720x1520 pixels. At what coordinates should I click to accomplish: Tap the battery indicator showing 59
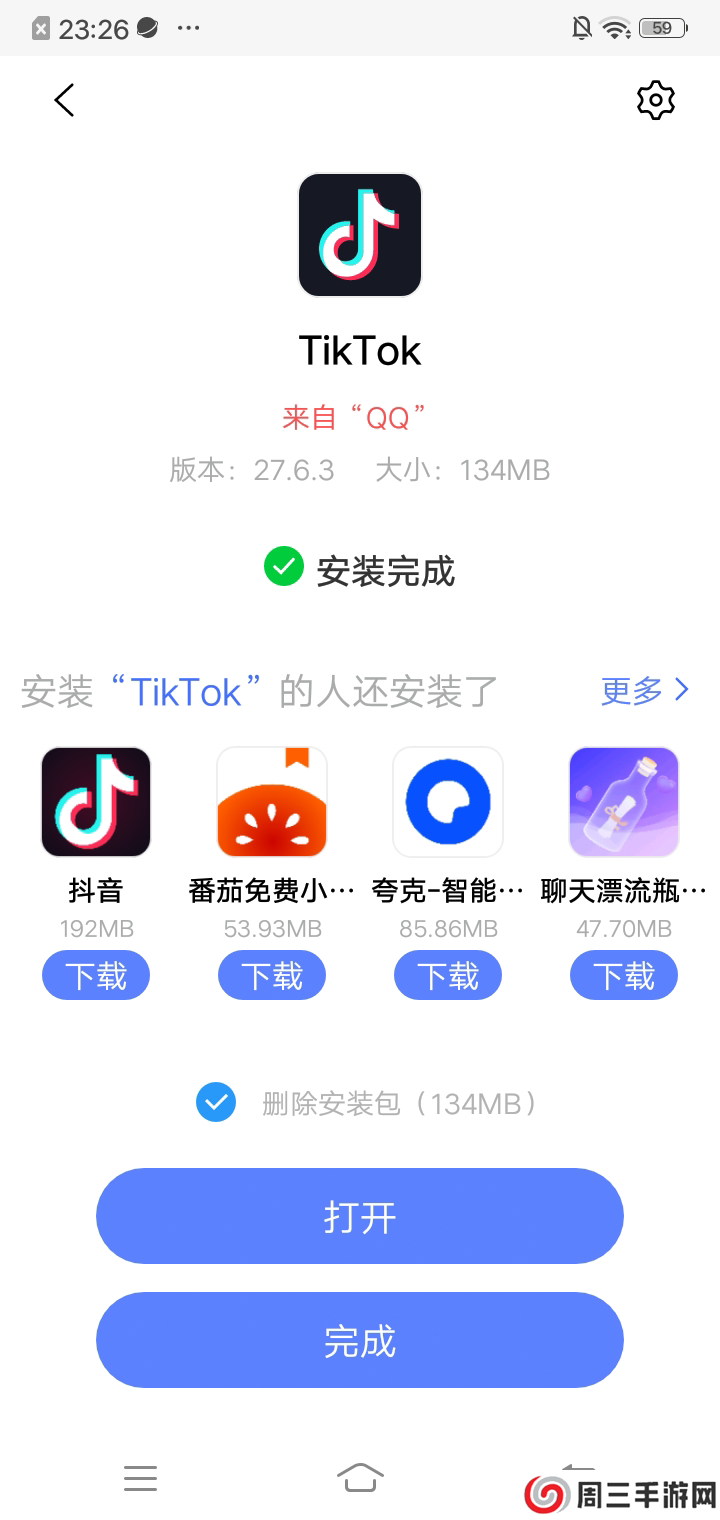tap(660, 29)
